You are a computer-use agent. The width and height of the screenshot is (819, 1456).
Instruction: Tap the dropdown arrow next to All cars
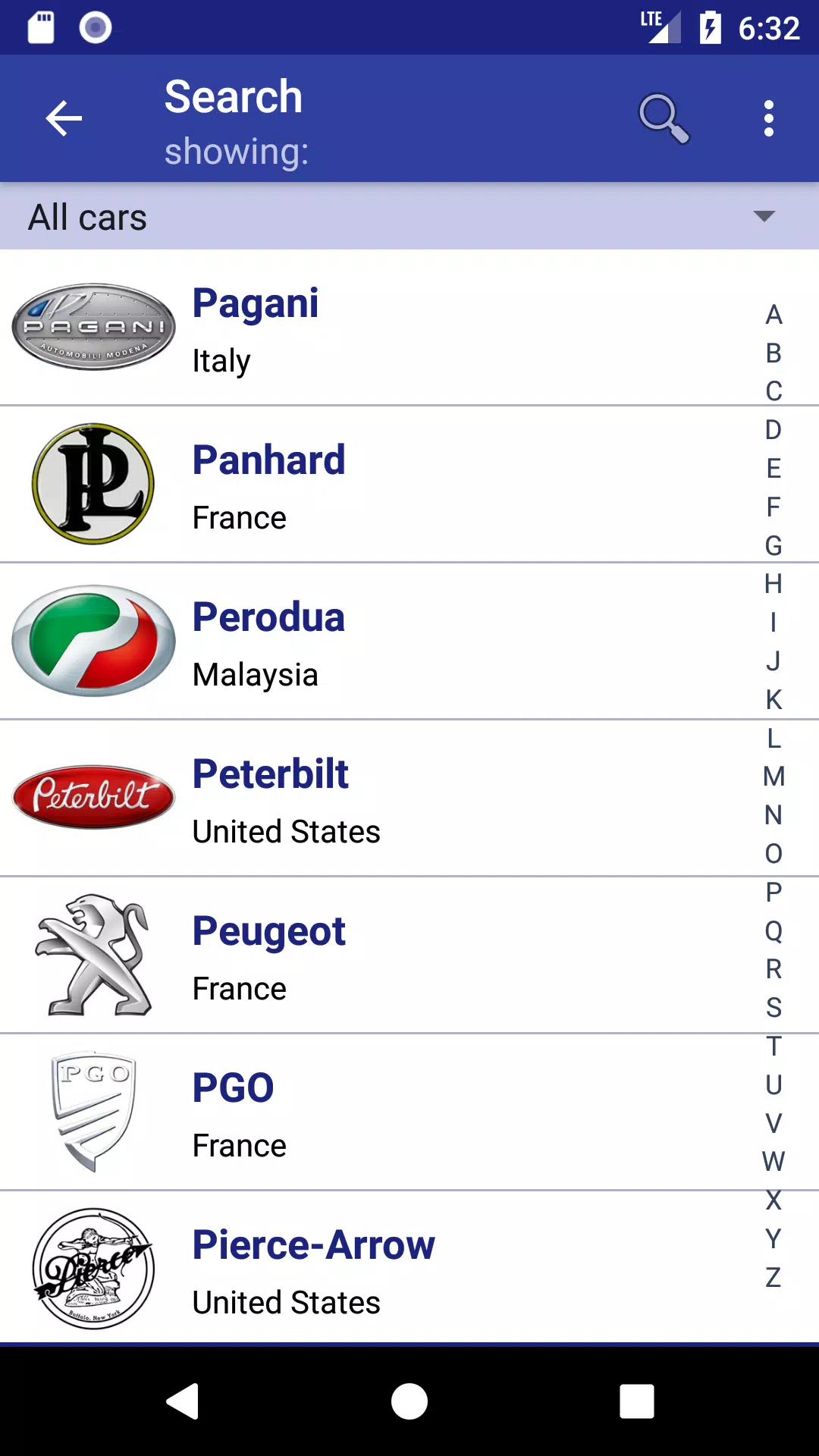[x=764, y=217]
